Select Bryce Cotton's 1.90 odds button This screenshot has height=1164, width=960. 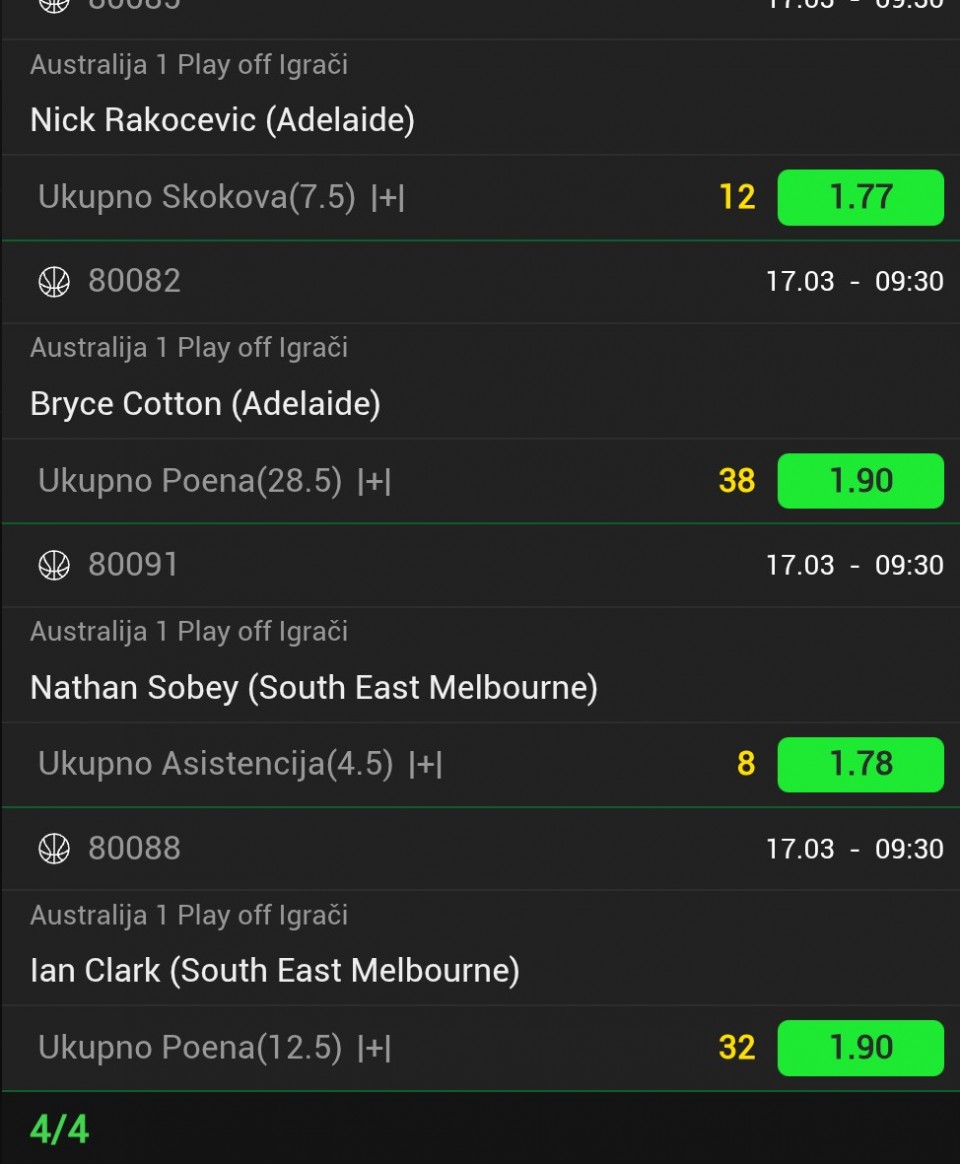click(x=860, y=481)
